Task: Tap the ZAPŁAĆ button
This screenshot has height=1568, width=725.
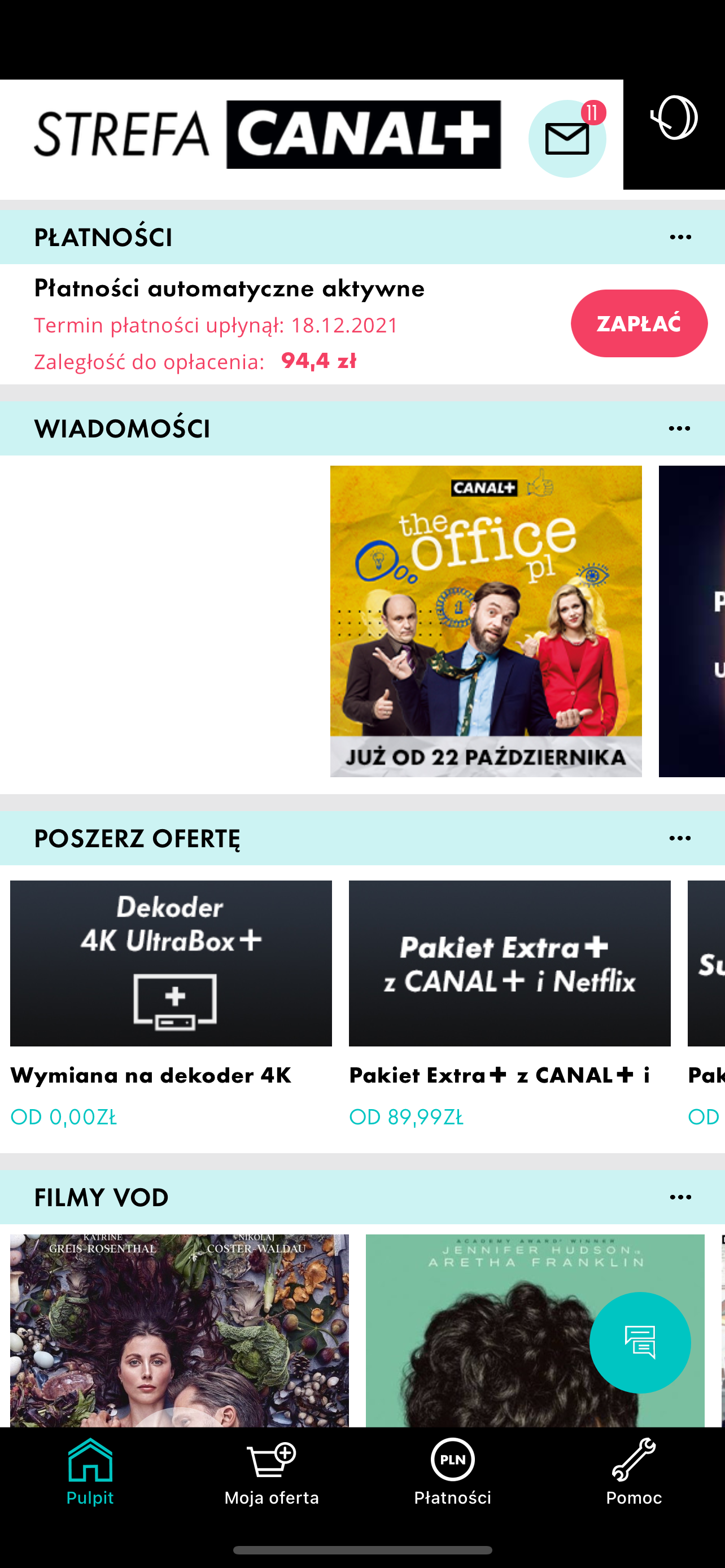Action: point(639,323)
